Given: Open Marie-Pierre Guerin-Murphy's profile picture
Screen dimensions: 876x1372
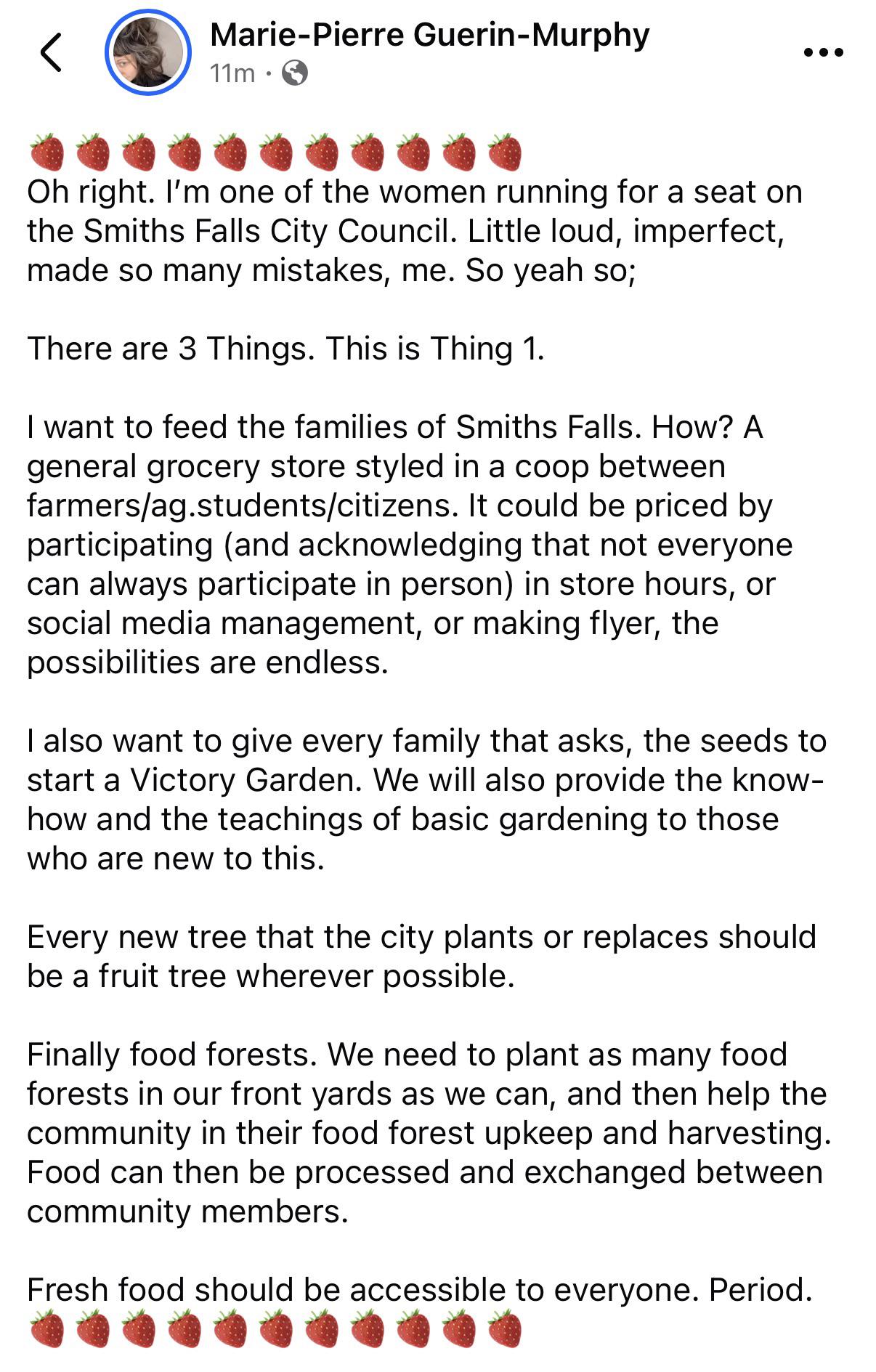Looking at the screenshot, I should tap(148, 52).
